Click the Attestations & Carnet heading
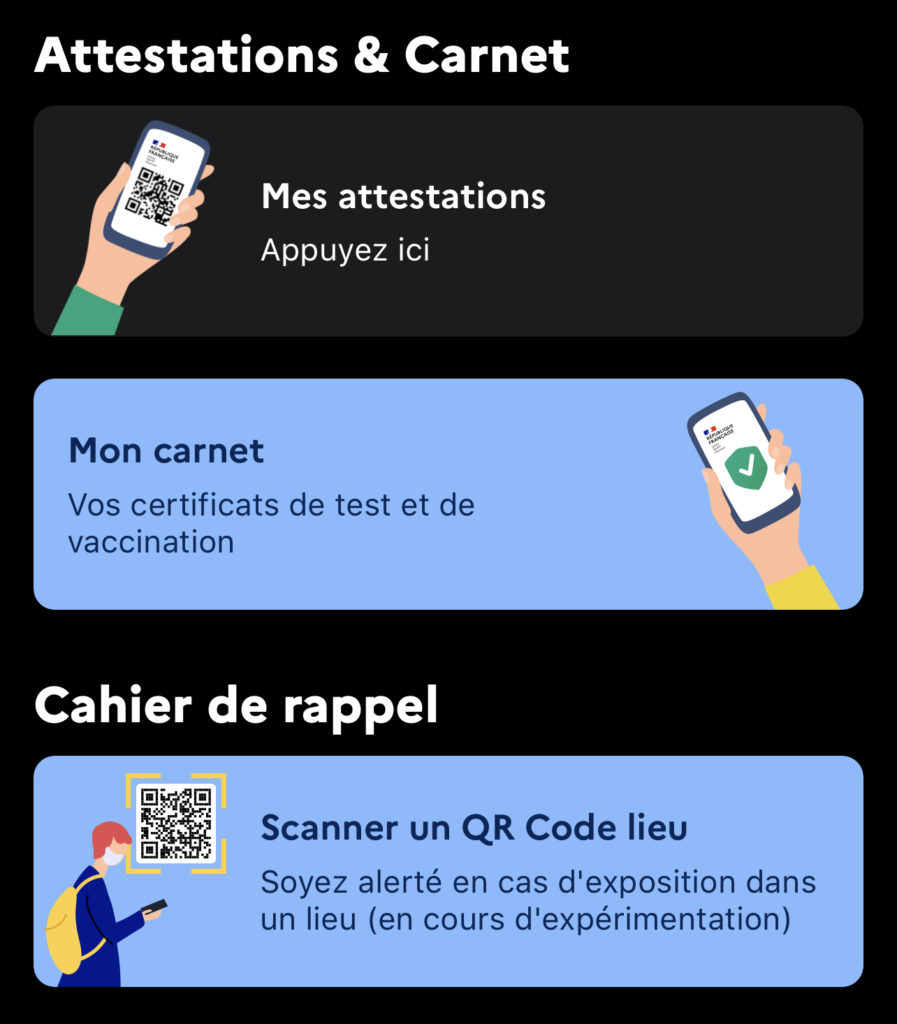The image size is (897, 1024). [302, 55]
